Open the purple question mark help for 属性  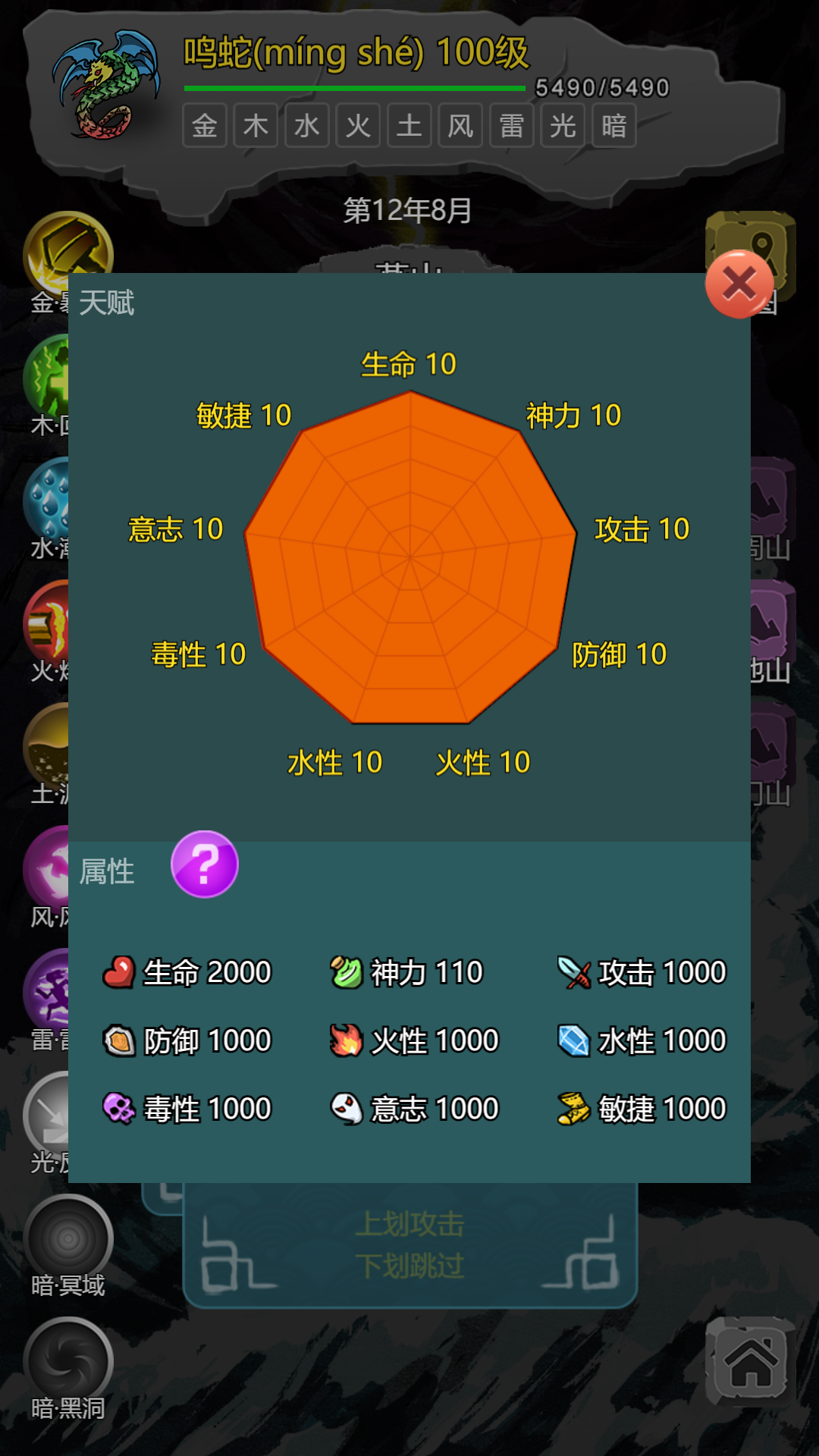click(204, 864)
